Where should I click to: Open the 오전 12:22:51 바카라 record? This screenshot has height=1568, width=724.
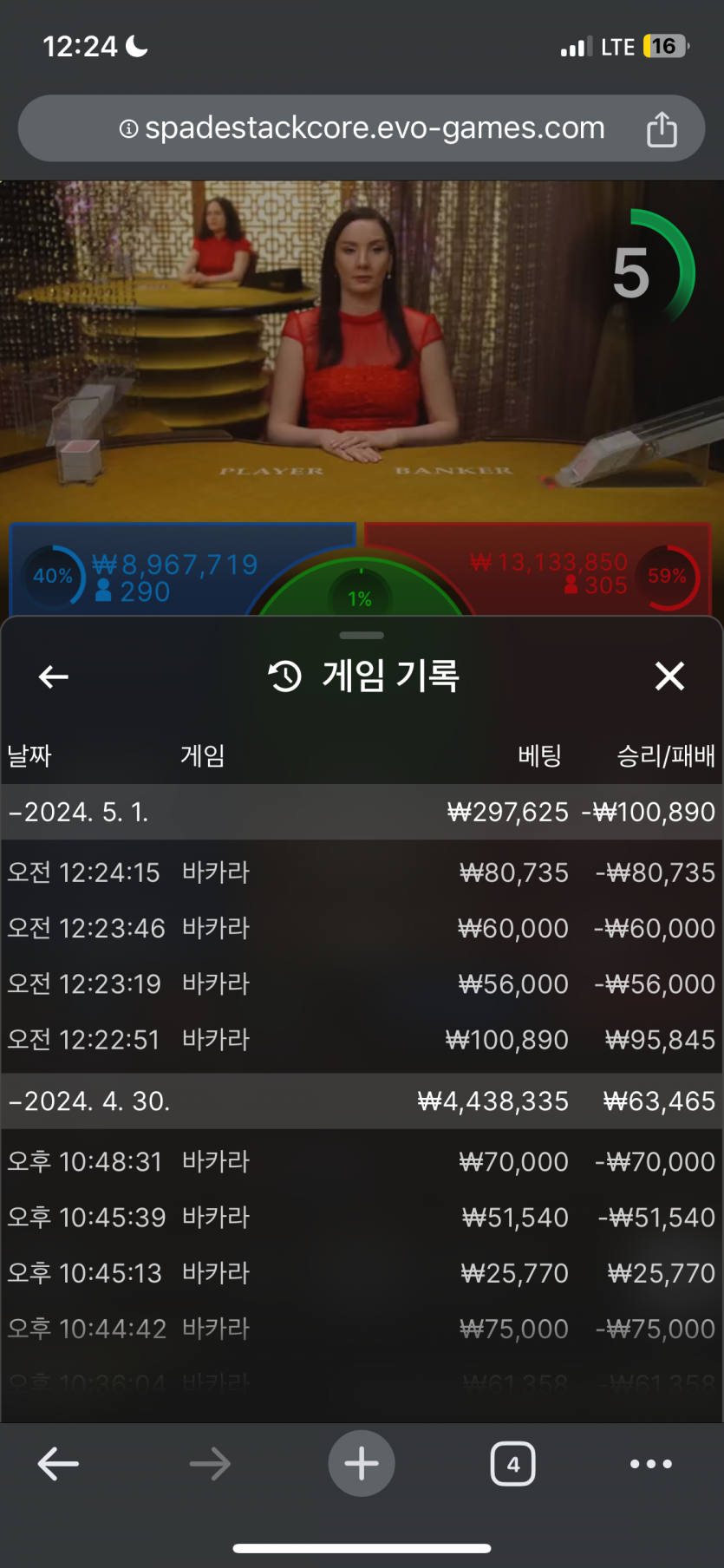362,1039
